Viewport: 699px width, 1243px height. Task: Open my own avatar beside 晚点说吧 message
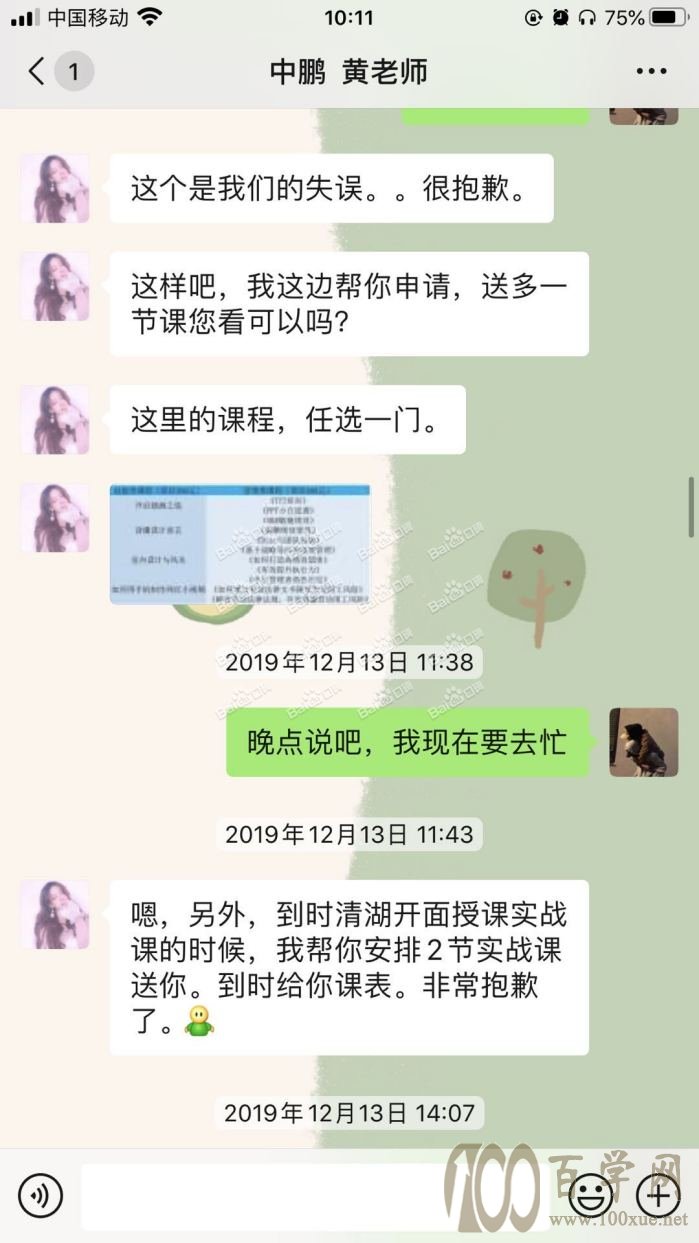tap(643, 742)
